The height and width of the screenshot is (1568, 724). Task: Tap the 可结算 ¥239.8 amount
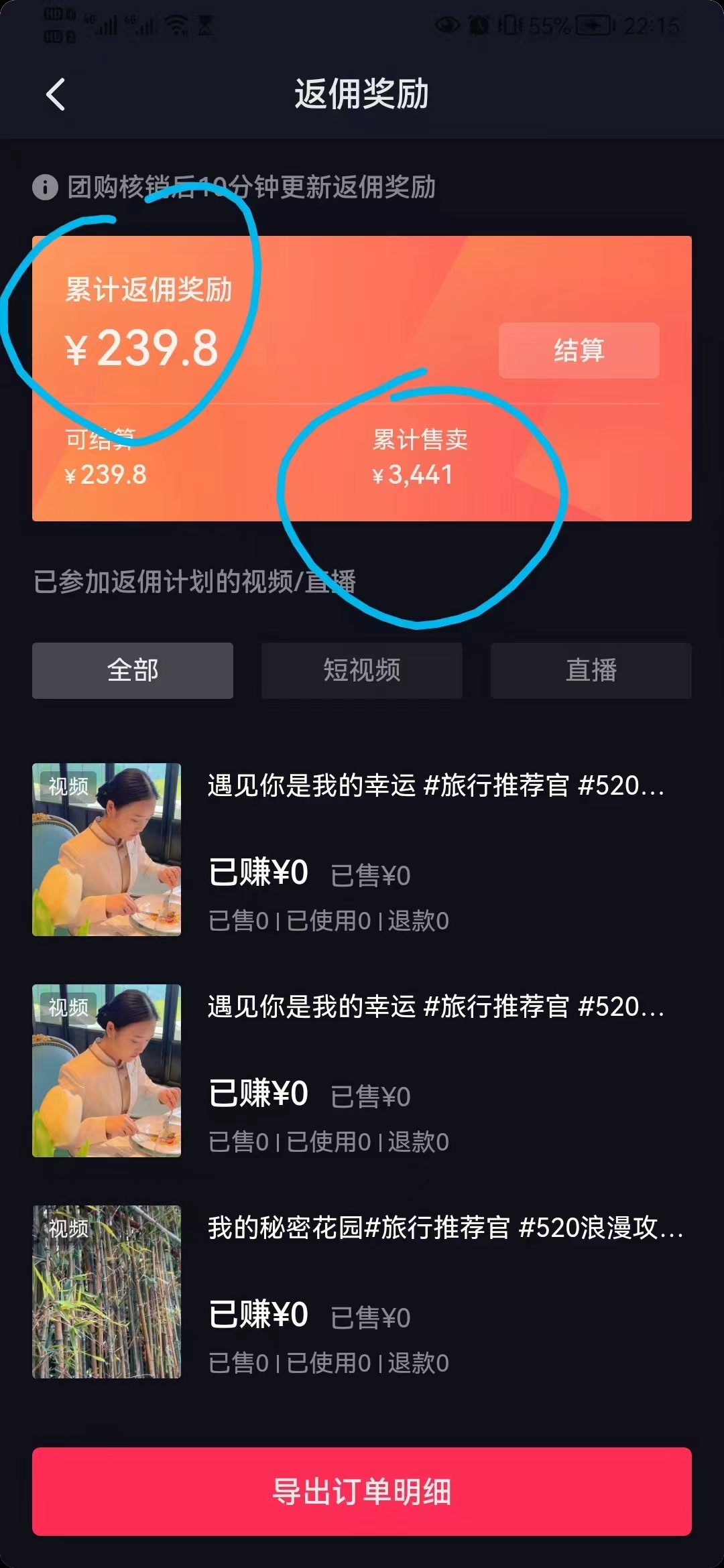(x=107, y=475)
